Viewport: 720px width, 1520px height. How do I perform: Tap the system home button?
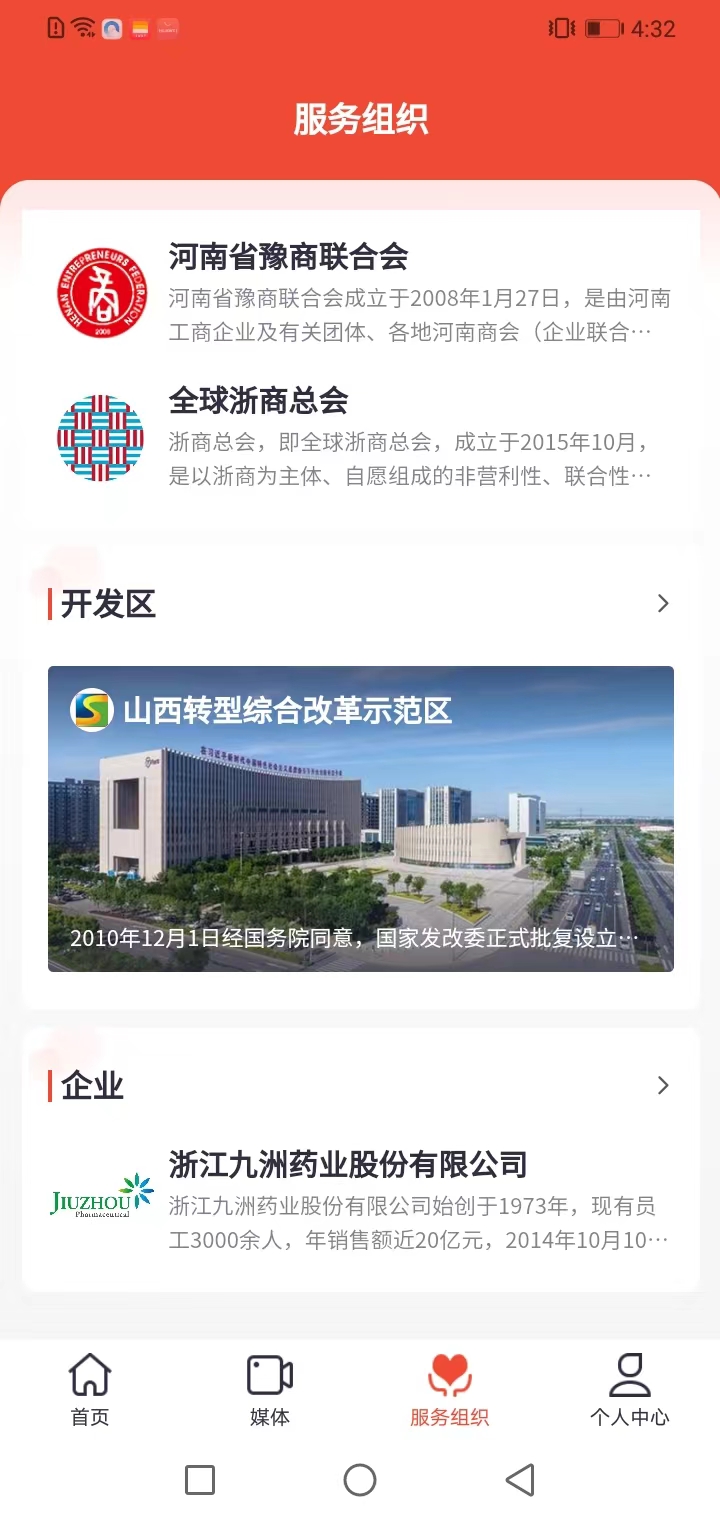360,1480
